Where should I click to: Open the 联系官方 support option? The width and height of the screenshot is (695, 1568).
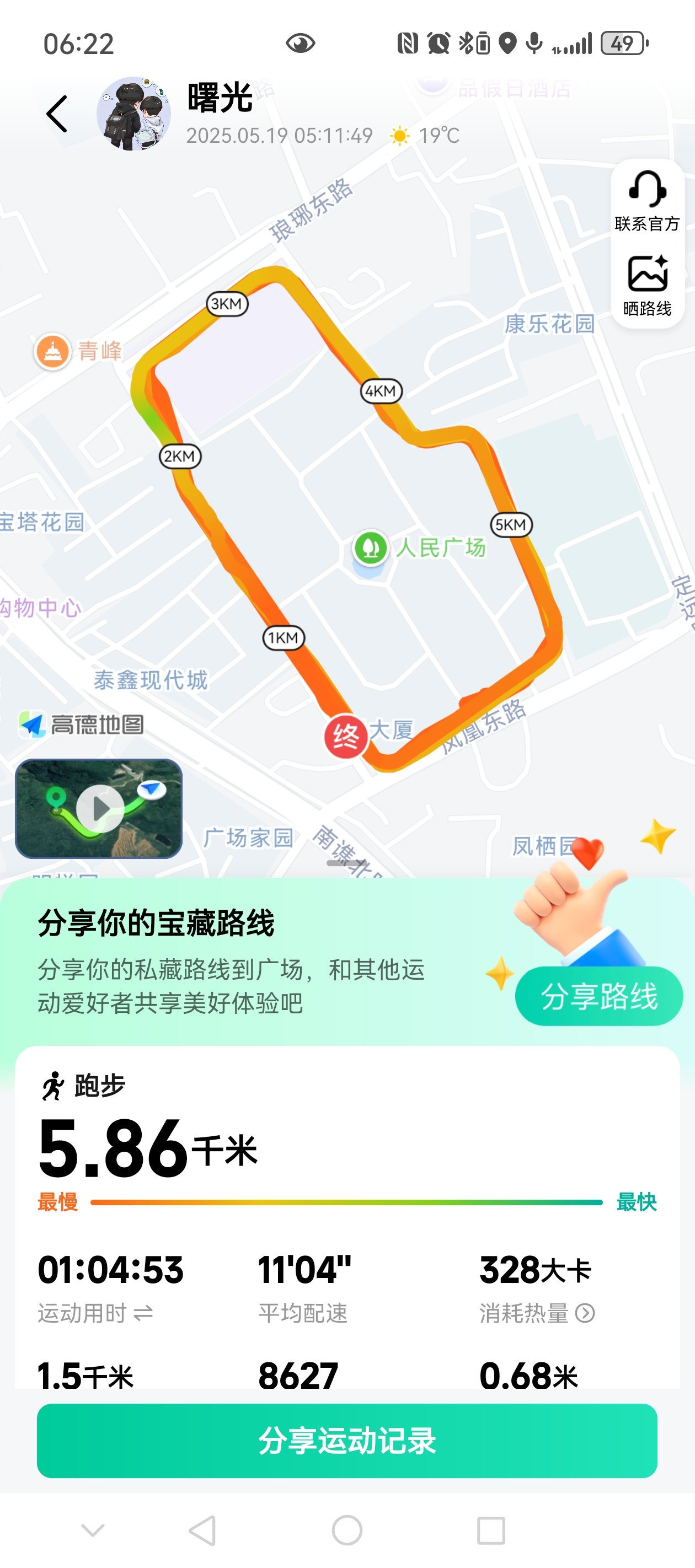pyautogui.click(x=647, y=201)
